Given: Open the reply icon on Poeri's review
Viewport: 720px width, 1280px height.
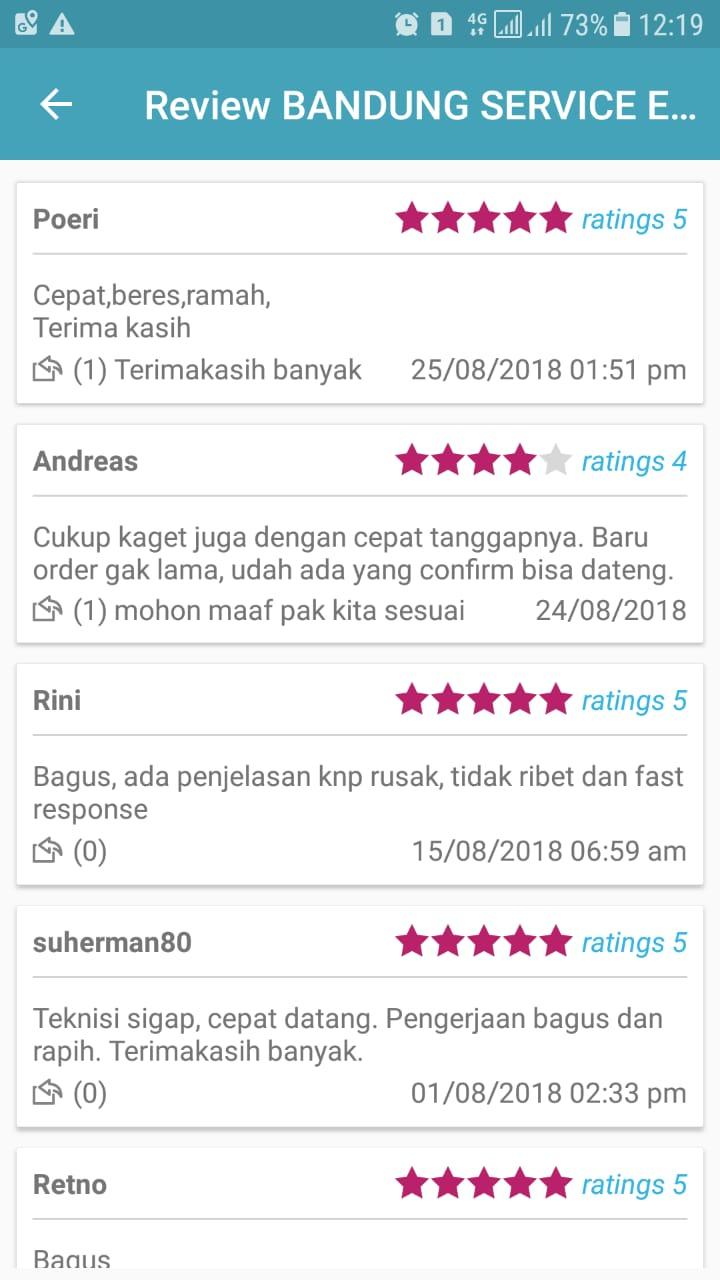Looking at the screenshot, I should click(48, 371).
